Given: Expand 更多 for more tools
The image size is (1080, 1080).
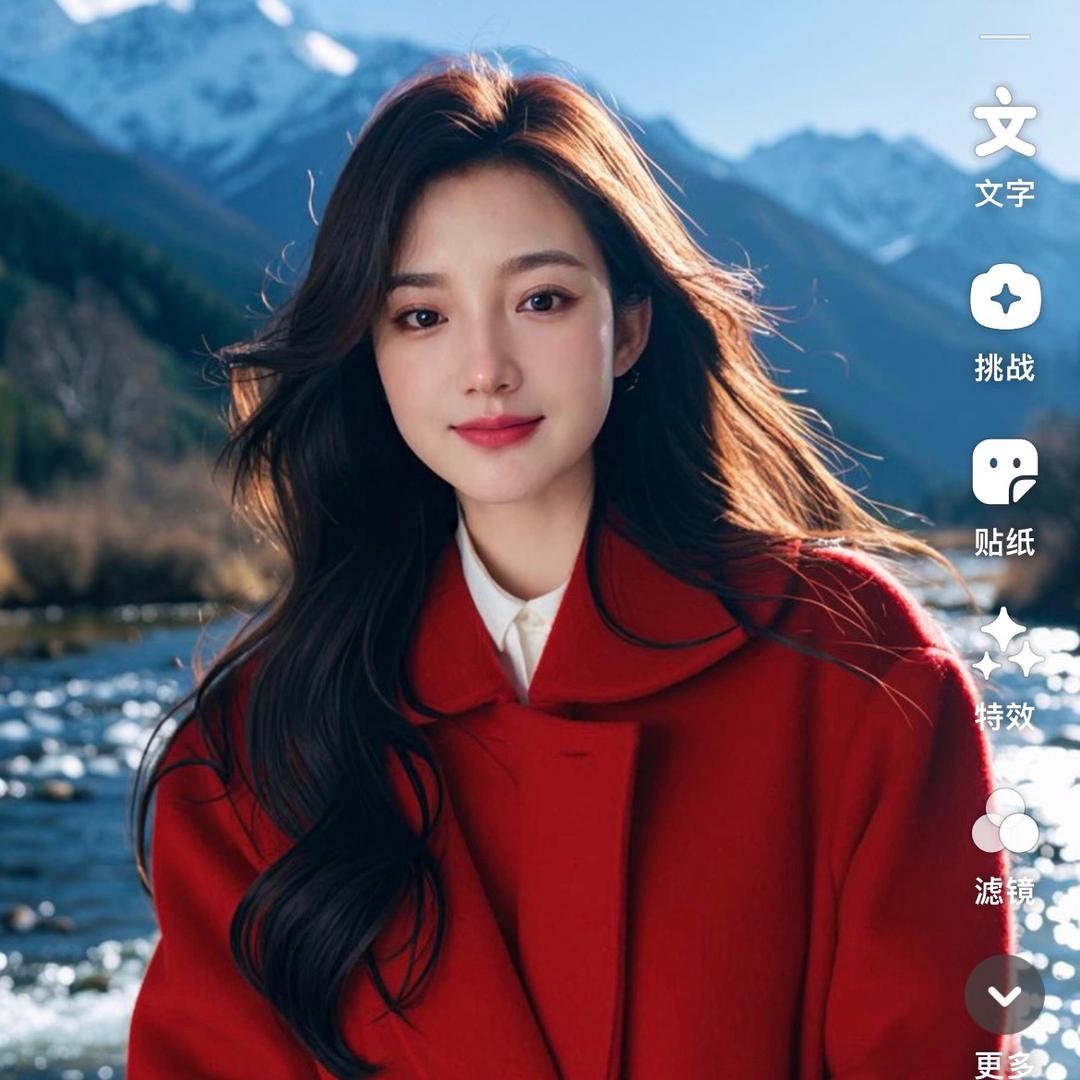Looking at the screenshot, I should [x=1004, y=996].
